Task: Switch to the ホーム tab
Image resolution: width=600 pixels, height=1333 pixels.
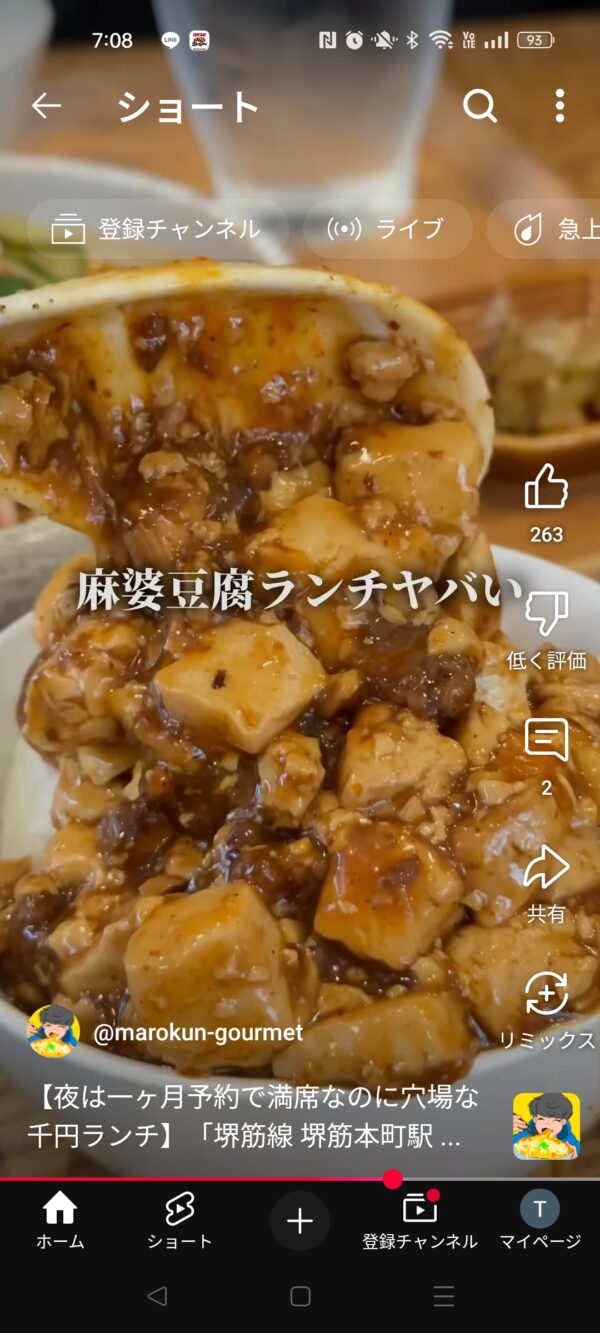Action: [60, 1221]
